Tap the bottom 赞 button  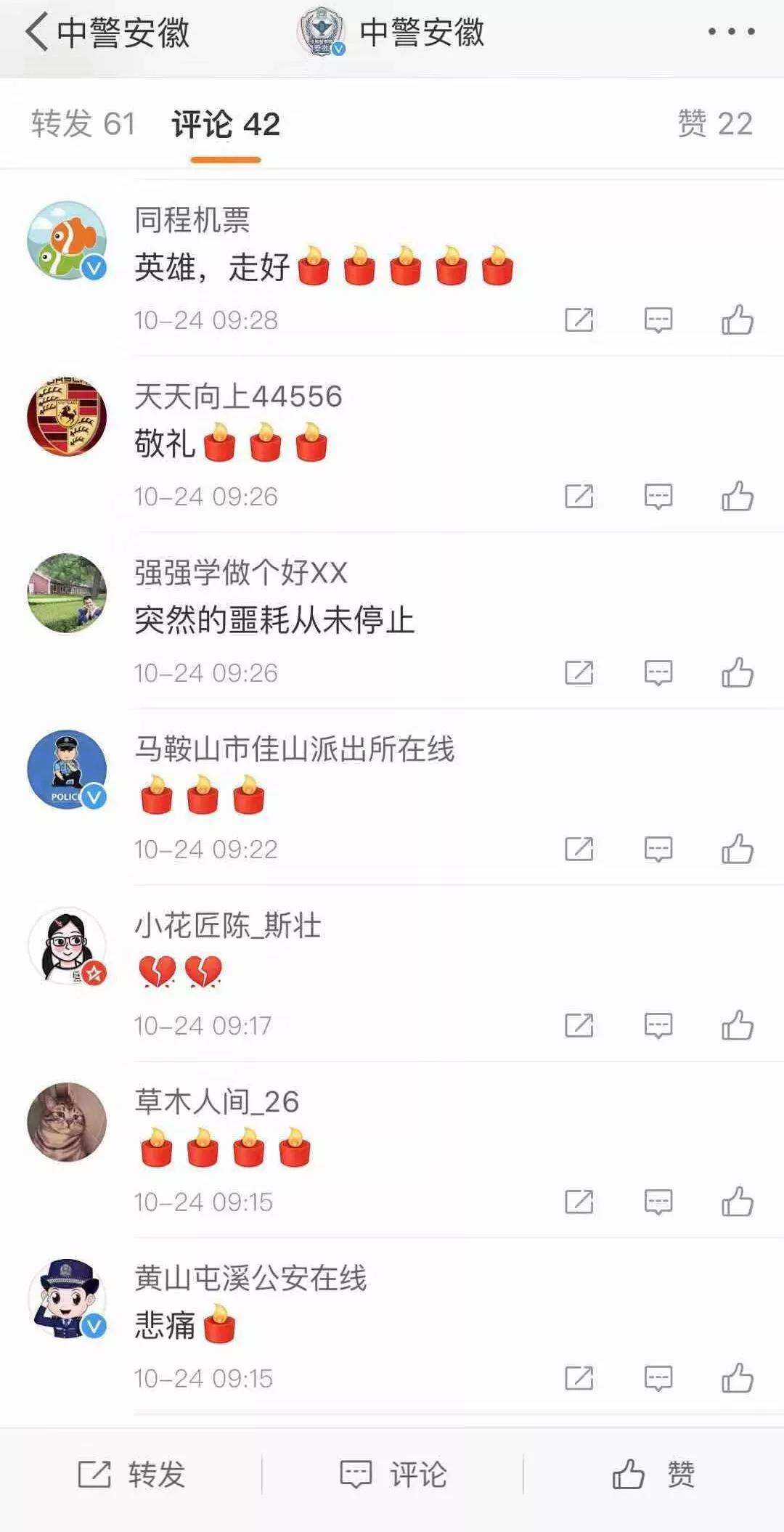tap(653, 1474)
